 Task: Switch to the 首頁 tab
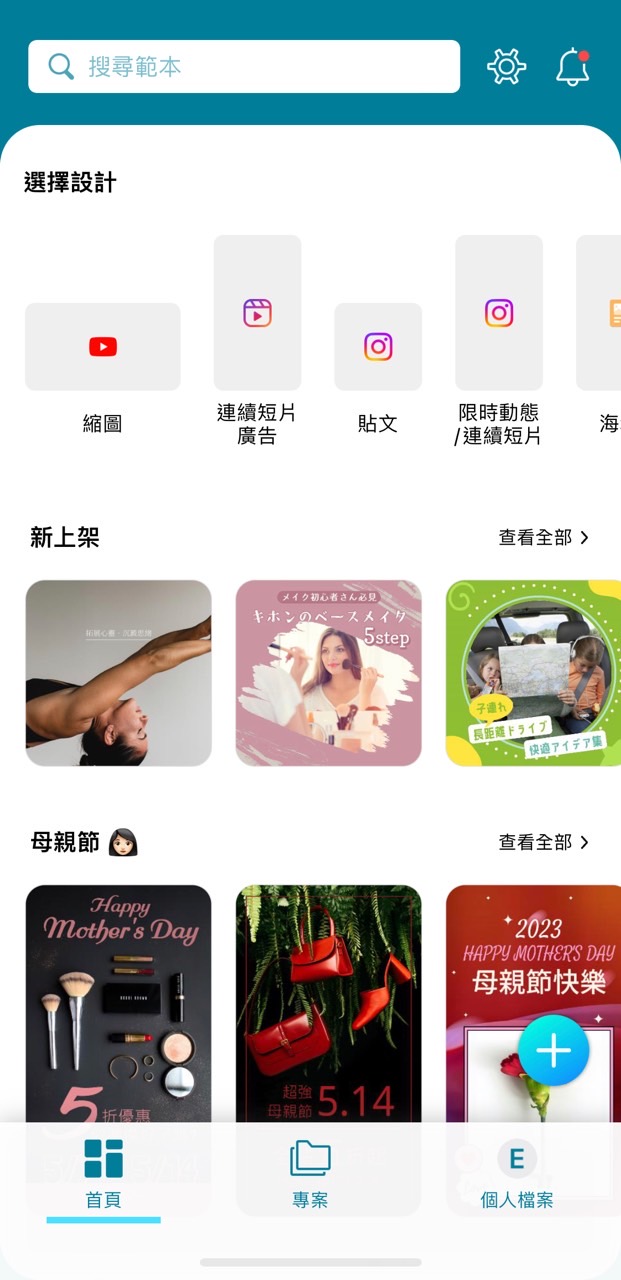[103, 1172]
